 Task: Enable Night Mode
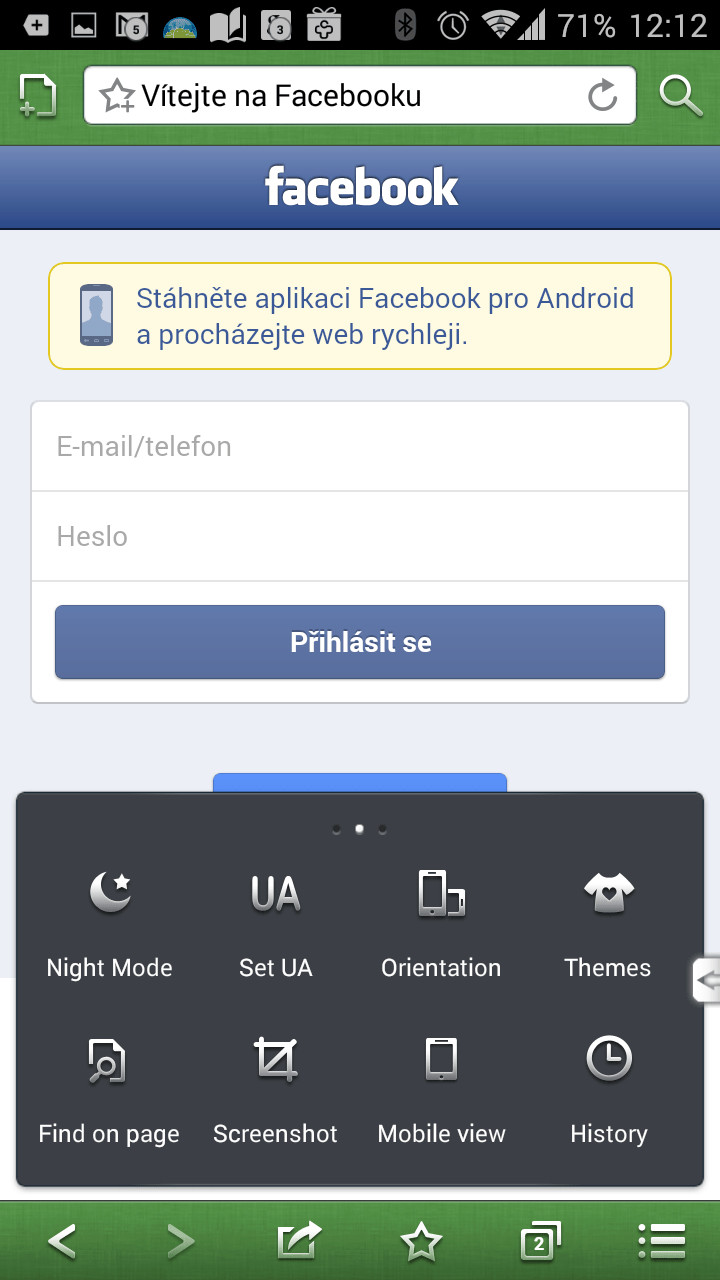pyautogui.click(x=110, y=920)
